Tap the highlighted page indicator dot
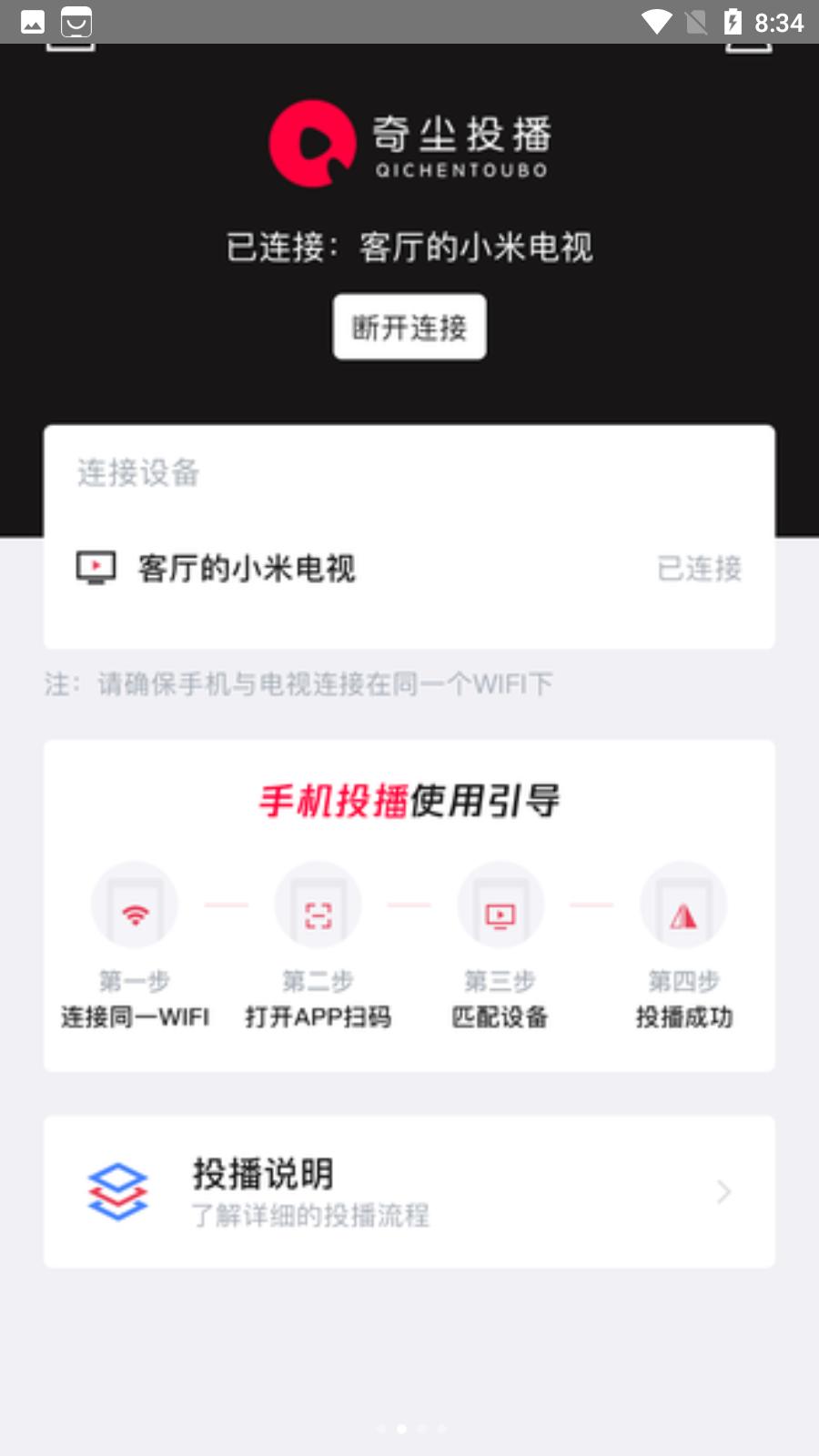 click(x=401, y=1429)
